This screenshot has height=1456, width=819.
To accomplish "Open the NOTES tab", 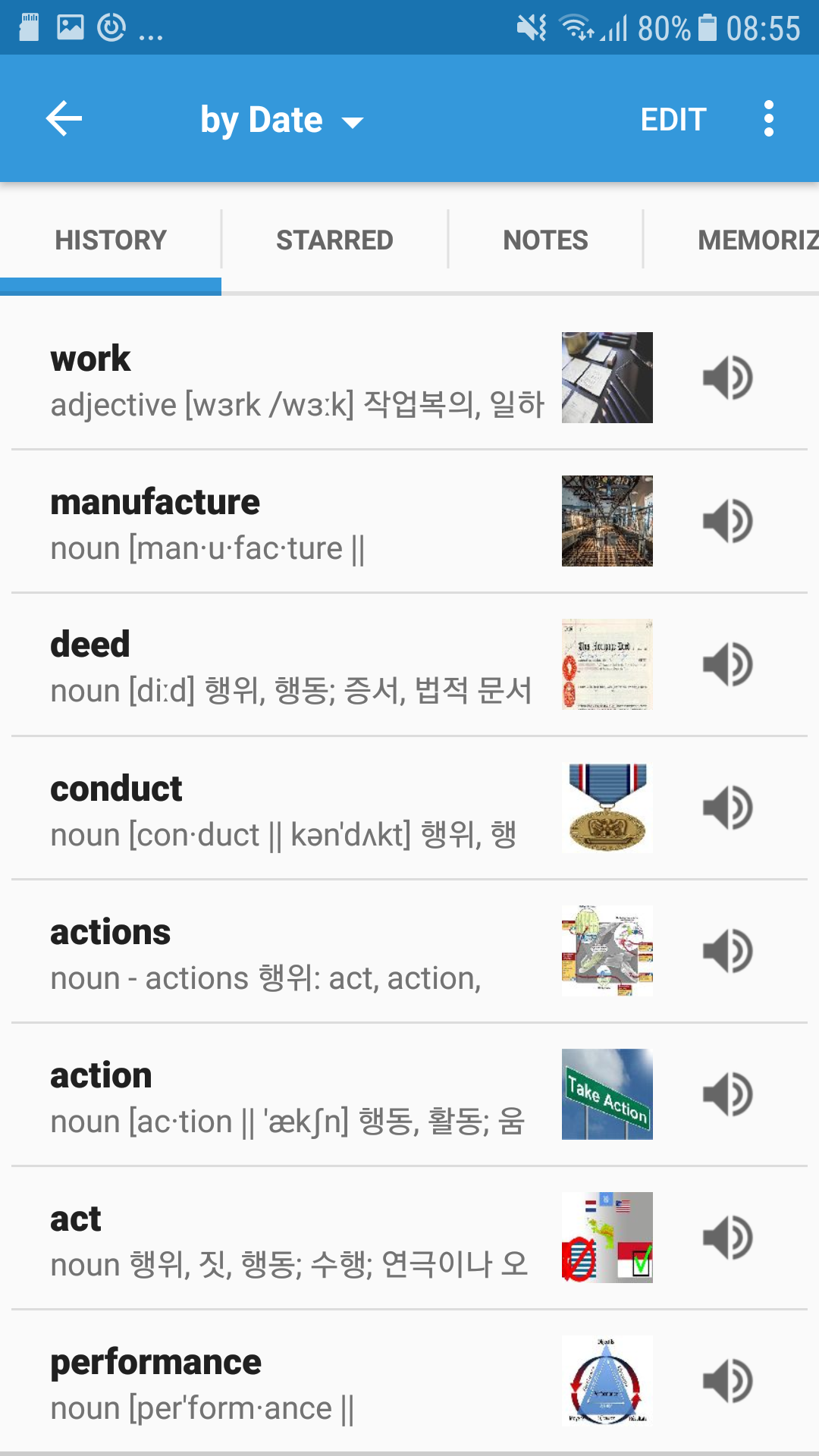I will click(x=545, y=239).
